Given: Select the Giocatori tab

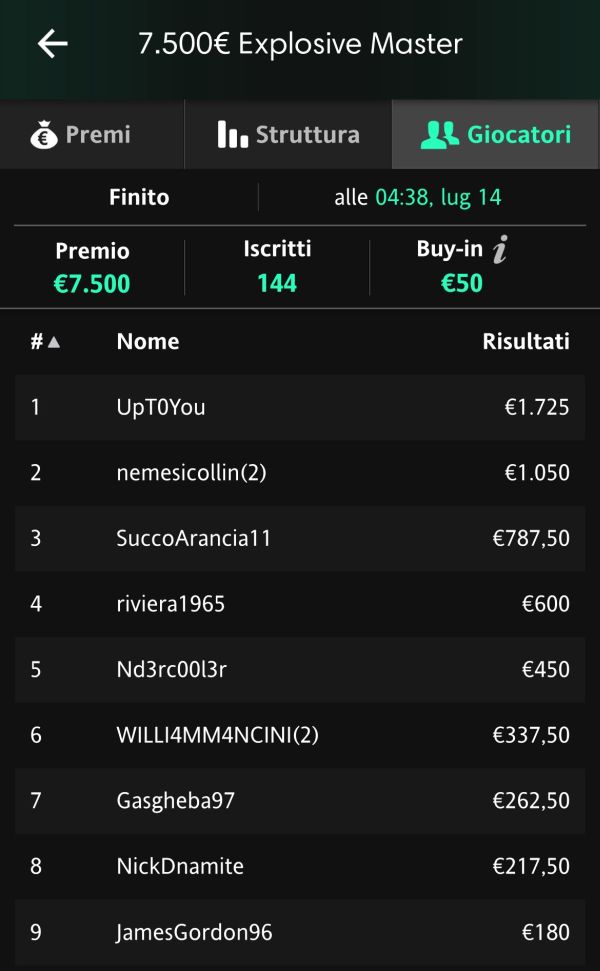Looking at the screenshot, I should click(496, 134).
